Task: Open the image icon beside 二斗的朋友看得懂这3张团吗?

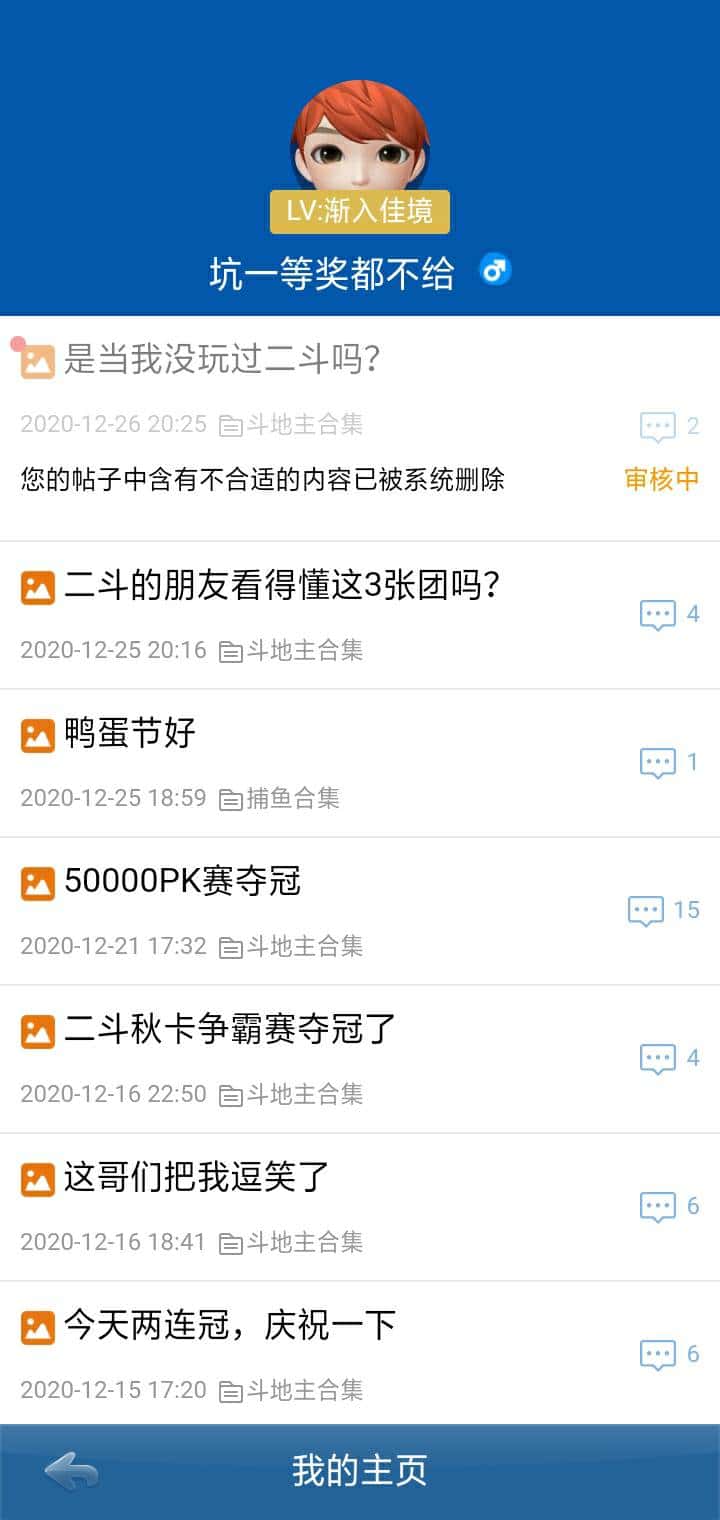Action: tap(37, 588)
